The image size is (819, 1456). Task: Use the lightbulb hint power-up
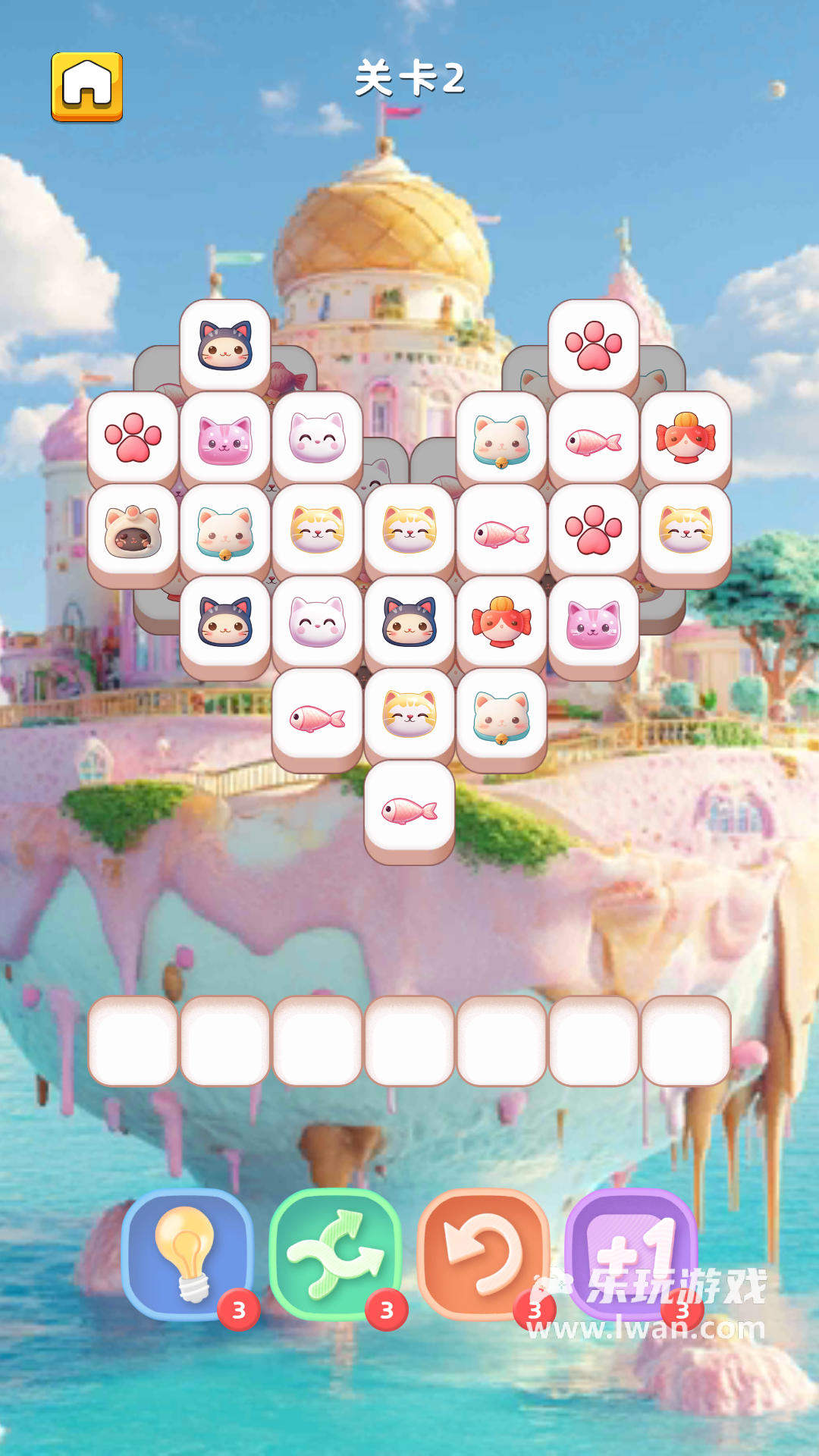(x=187, y=1254)
